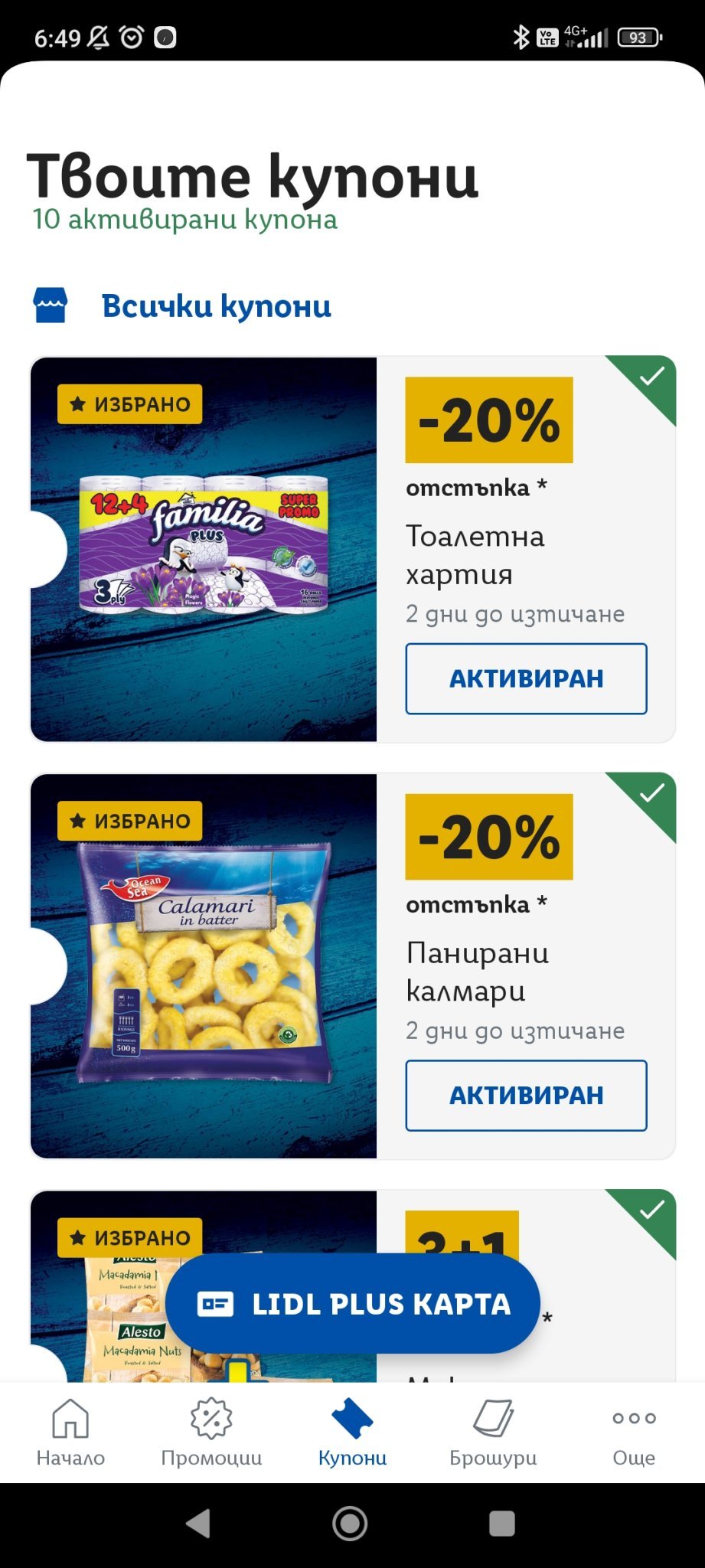Screen dimensions: 705x1568
Task: Select the Купони tab
Action: tap(352, 1432)
